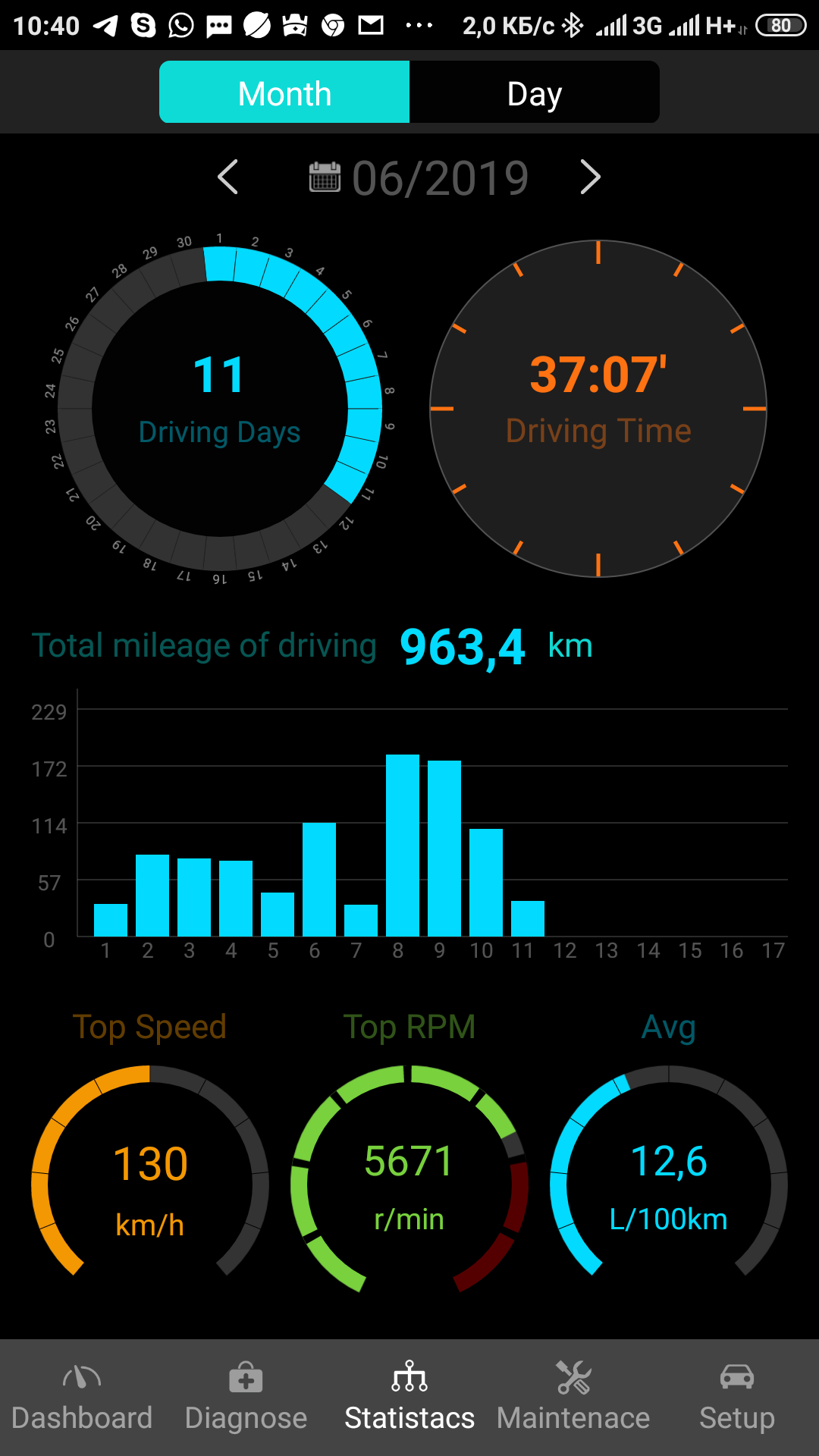Go to the previous month
This screenshot has width=819, height=1456.
[228, 177]
